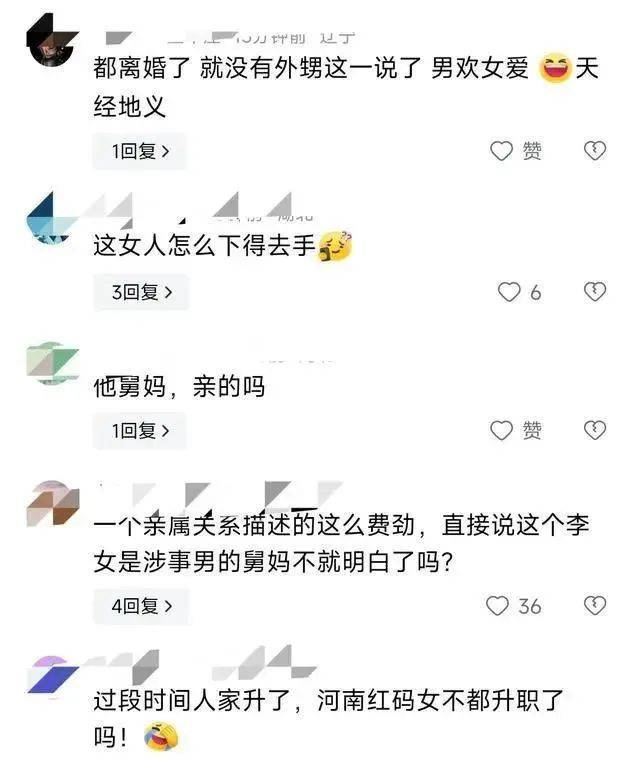Dislike the comment 他舅妈，亲的吗
Screen dimensions: 640x759
click(x=595, y=431)
